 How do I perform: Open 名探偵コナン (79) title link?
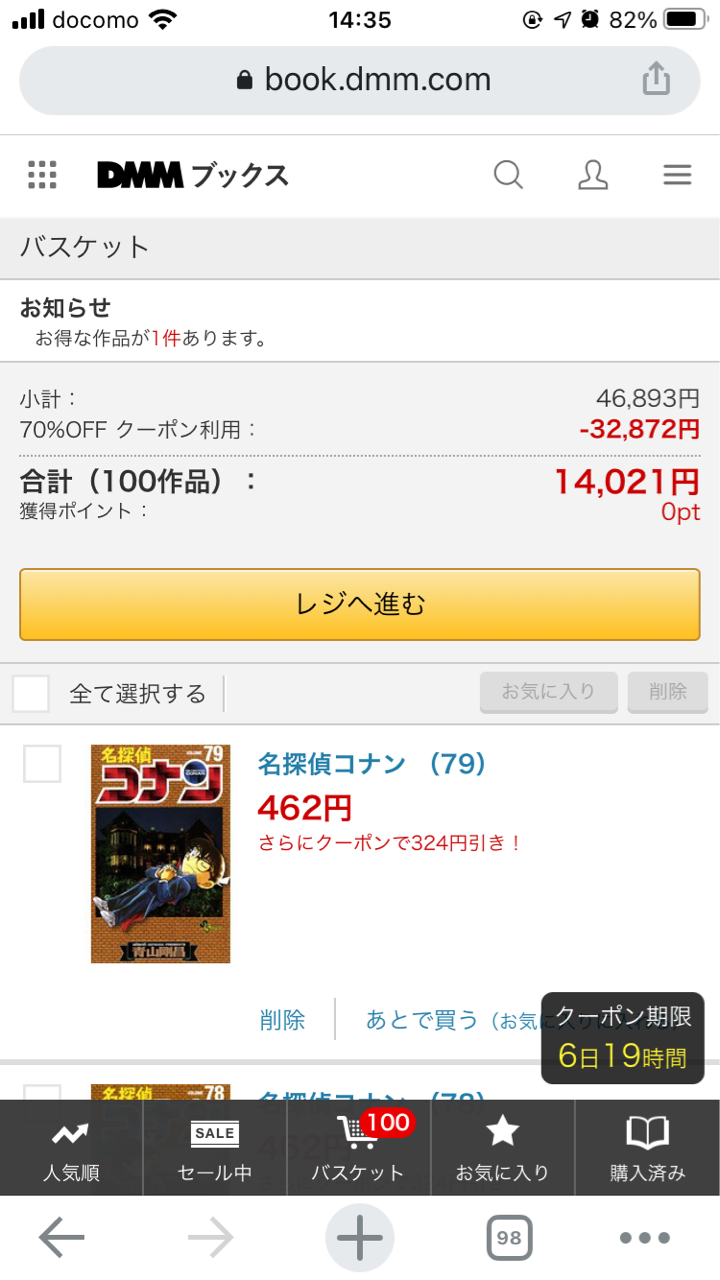[x=372, y=764]
